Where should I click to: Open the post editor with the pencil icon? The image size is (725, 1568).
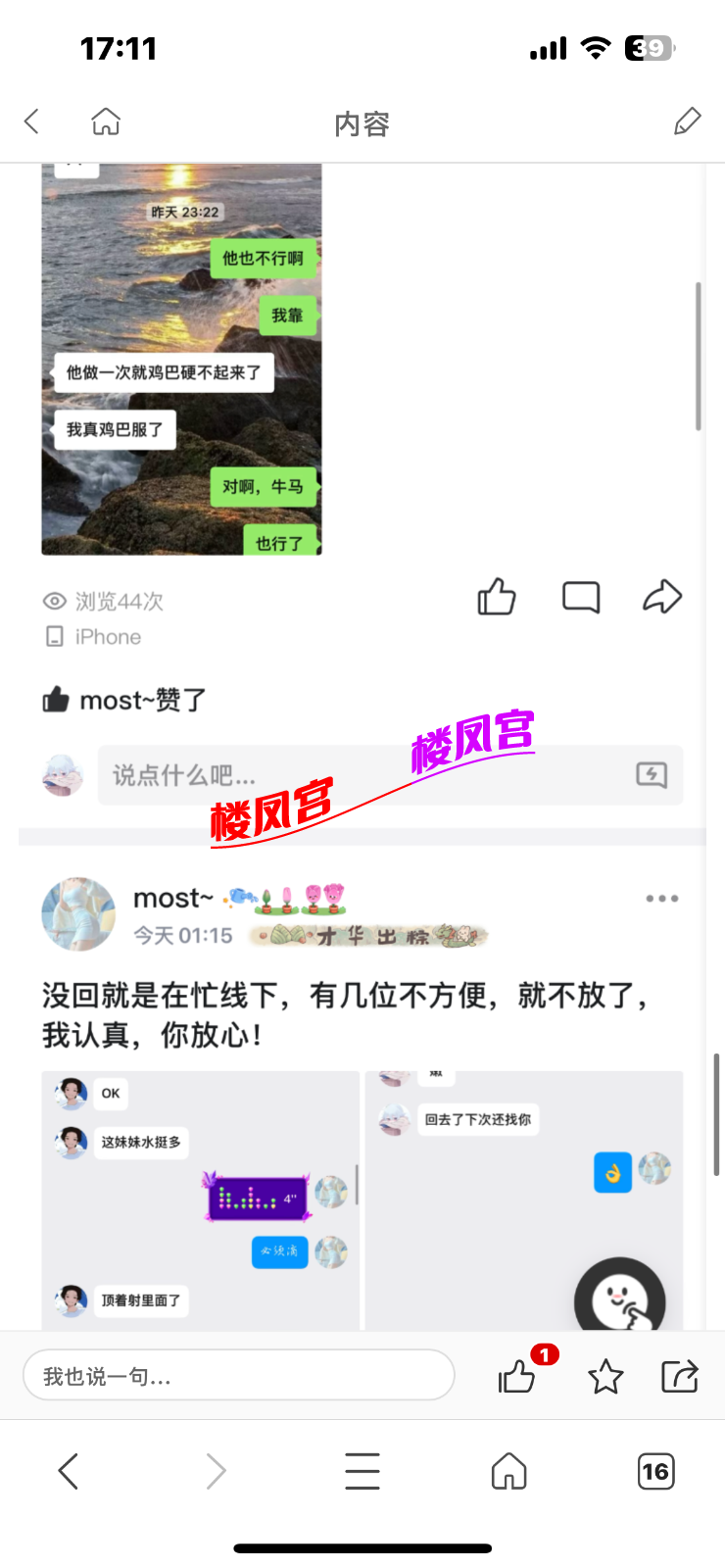(x=688, y=121)
